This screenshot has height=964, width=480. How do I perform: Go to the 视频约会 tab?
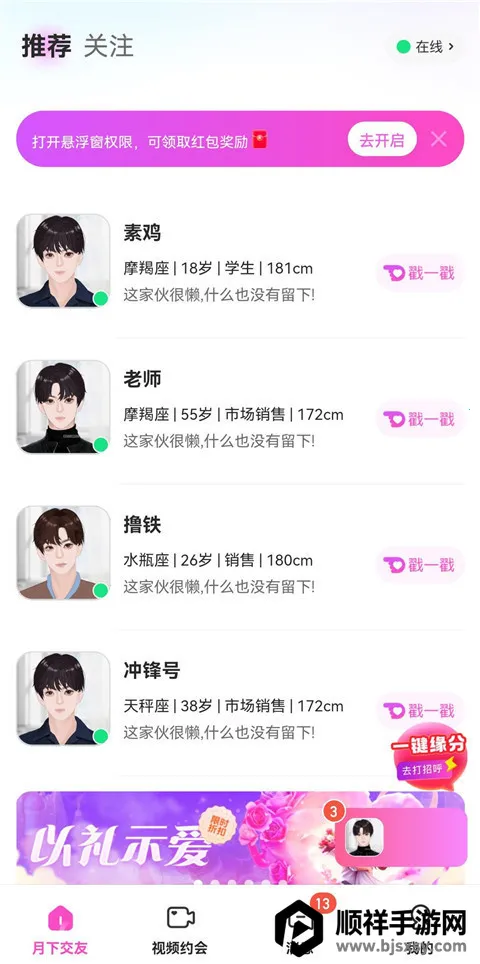(x=180, y=928)
